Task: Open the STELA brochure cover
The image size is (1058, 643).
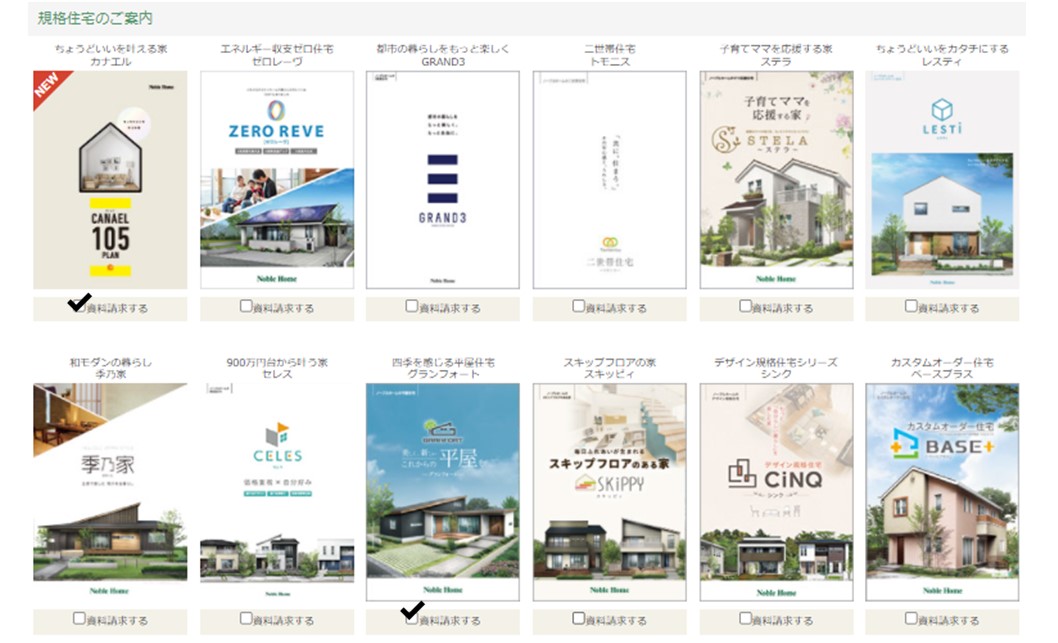Action: [x=776, y=180]
